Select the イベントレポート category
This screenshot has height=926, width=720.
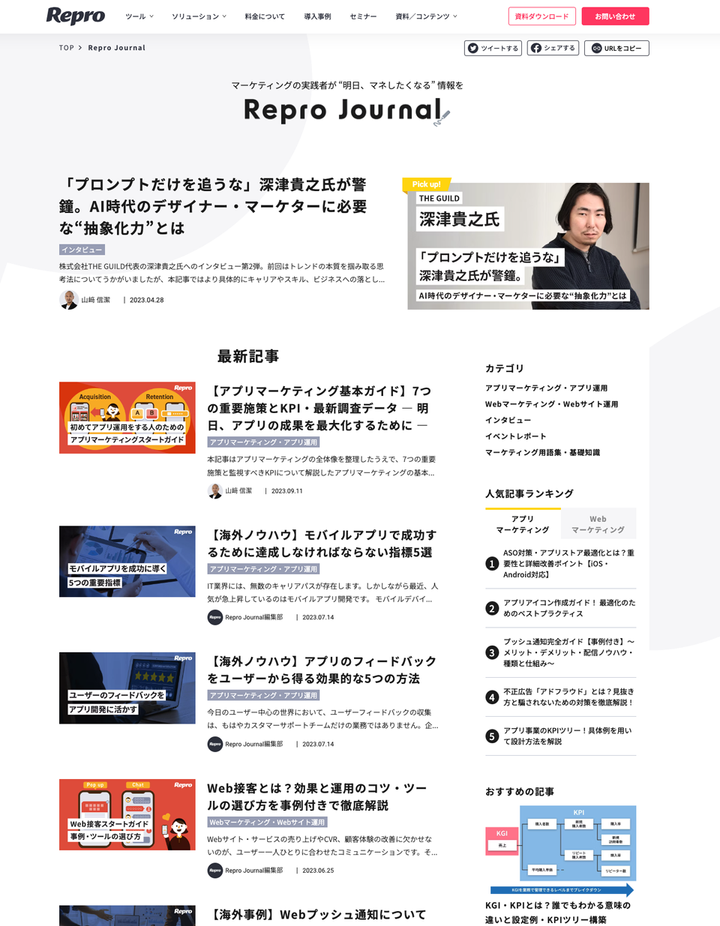516,436
